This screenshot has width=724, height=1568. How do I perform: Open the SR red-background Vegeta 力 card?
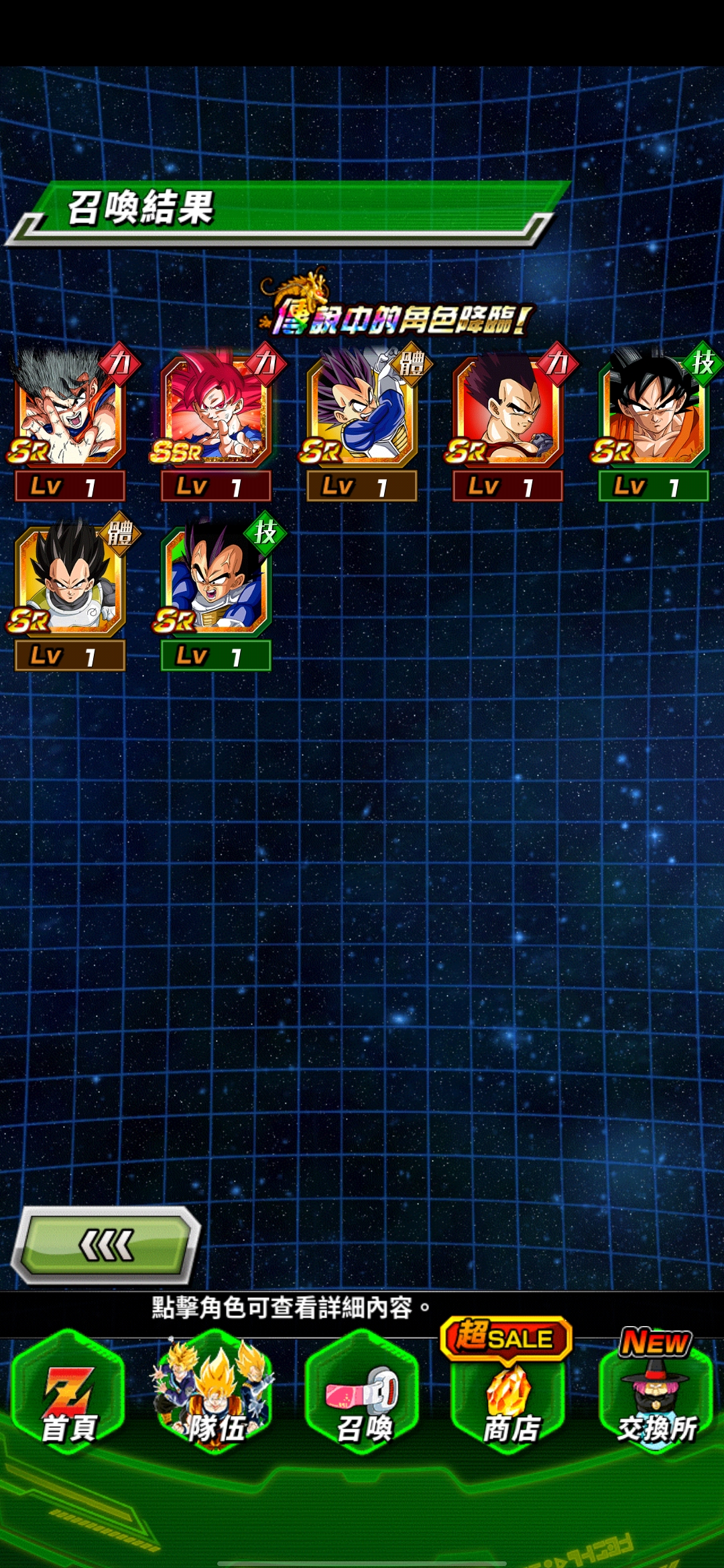(507, 412)
